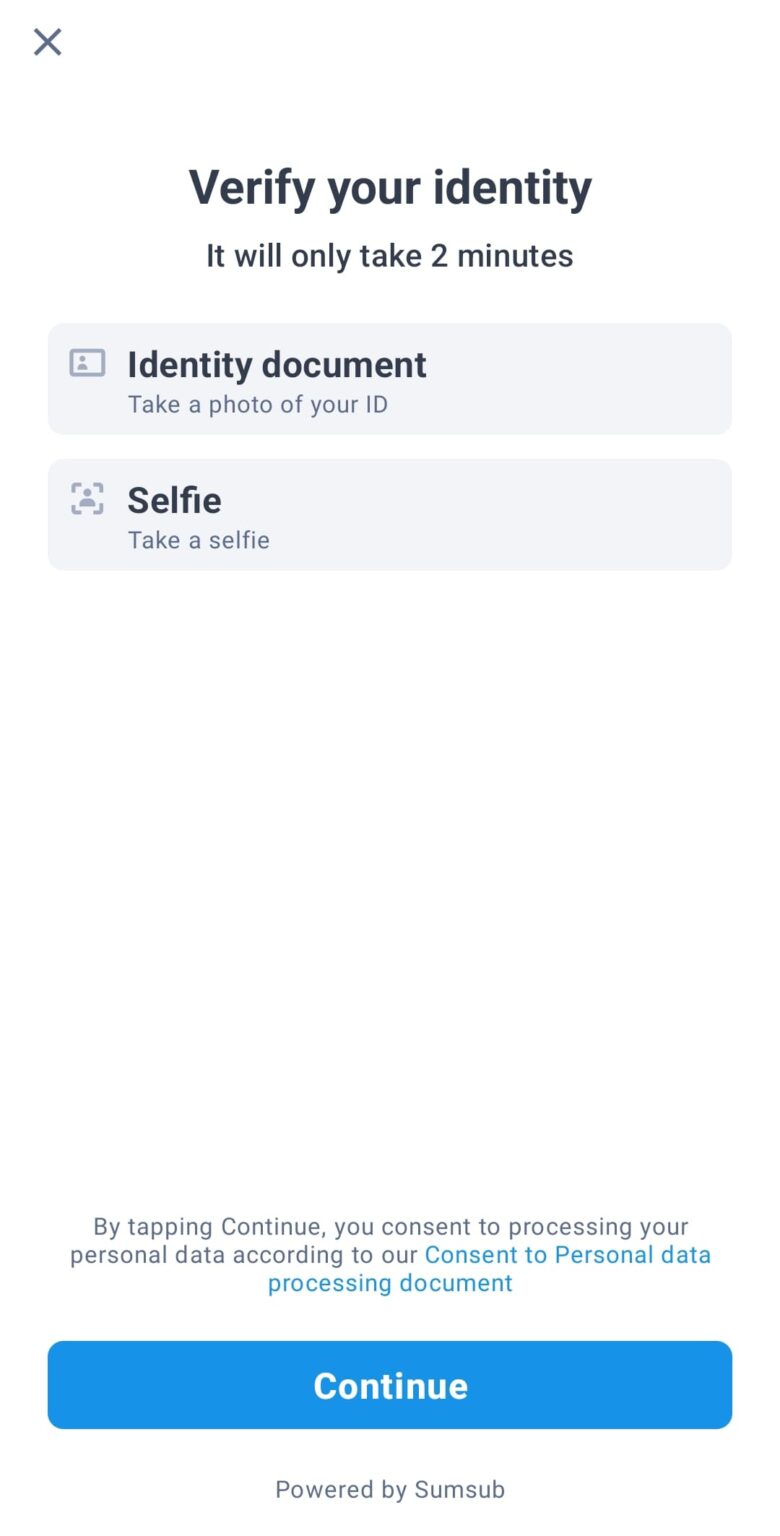Click the 'Identity document' heading
Image resolution: width=780 pixels, height=1536 pixels.
(x=277, y=365)
